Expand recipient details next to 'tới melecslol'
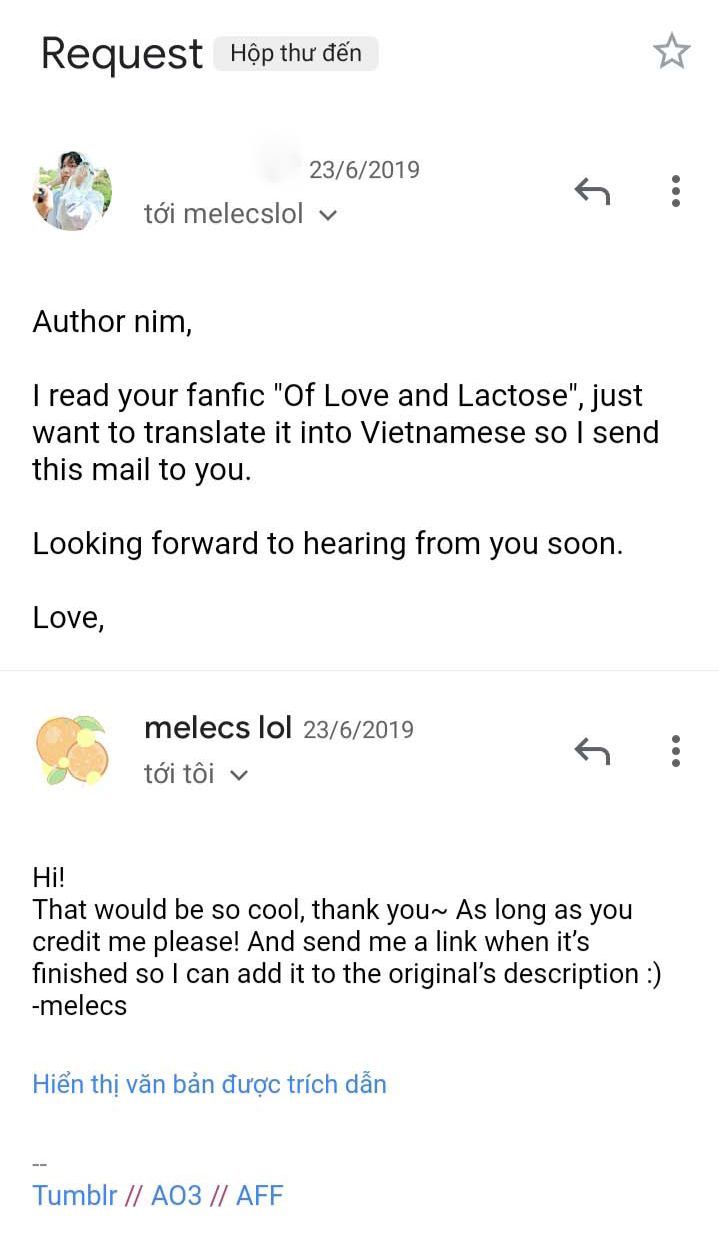The width and height of the screenshot is (719, 1252). pyautogui.click(x=327, y=215)
